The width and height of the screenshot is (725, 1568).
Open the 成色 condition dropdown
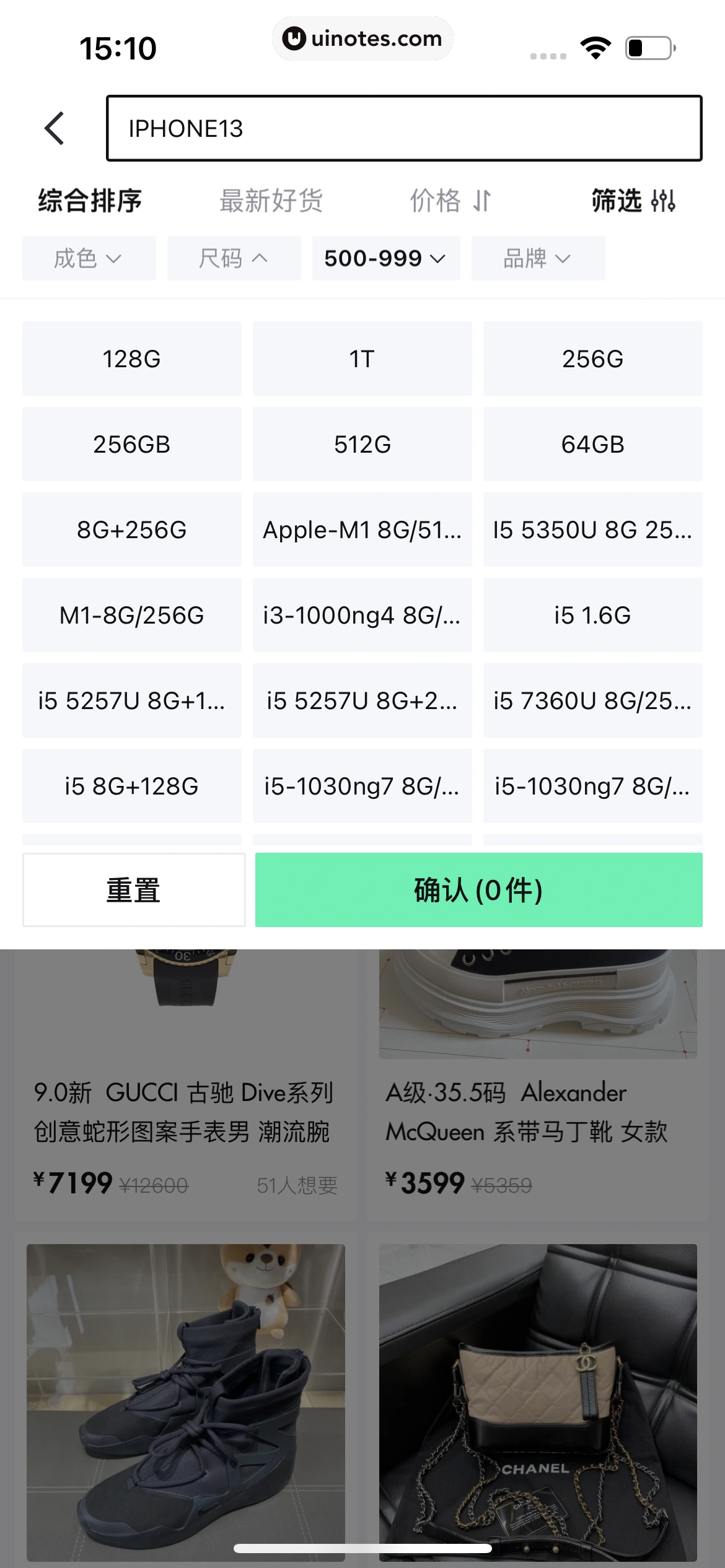point(89,258)
